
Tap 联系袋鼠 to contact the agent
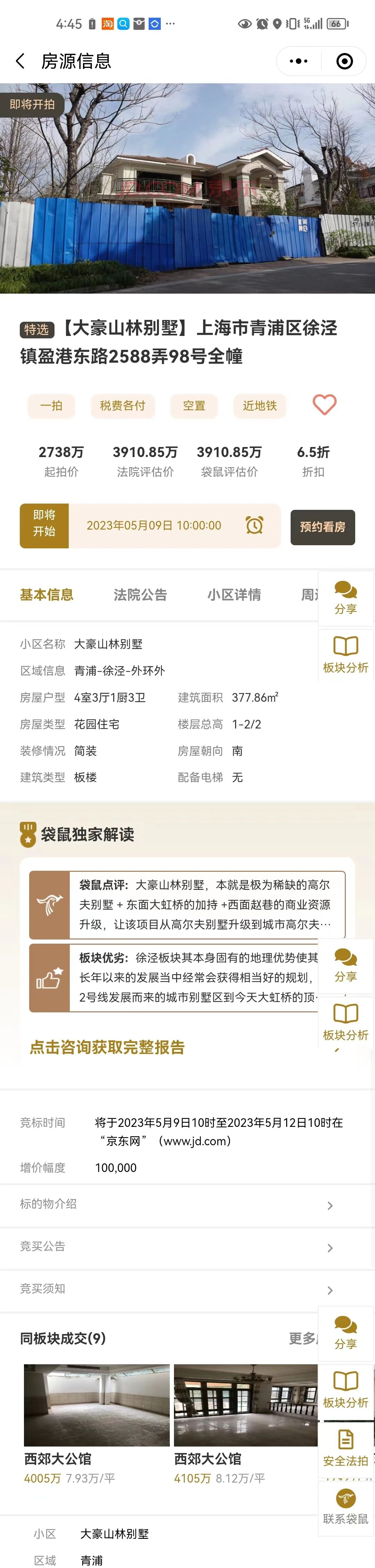pyautogui.click(x=345, y=1508)
